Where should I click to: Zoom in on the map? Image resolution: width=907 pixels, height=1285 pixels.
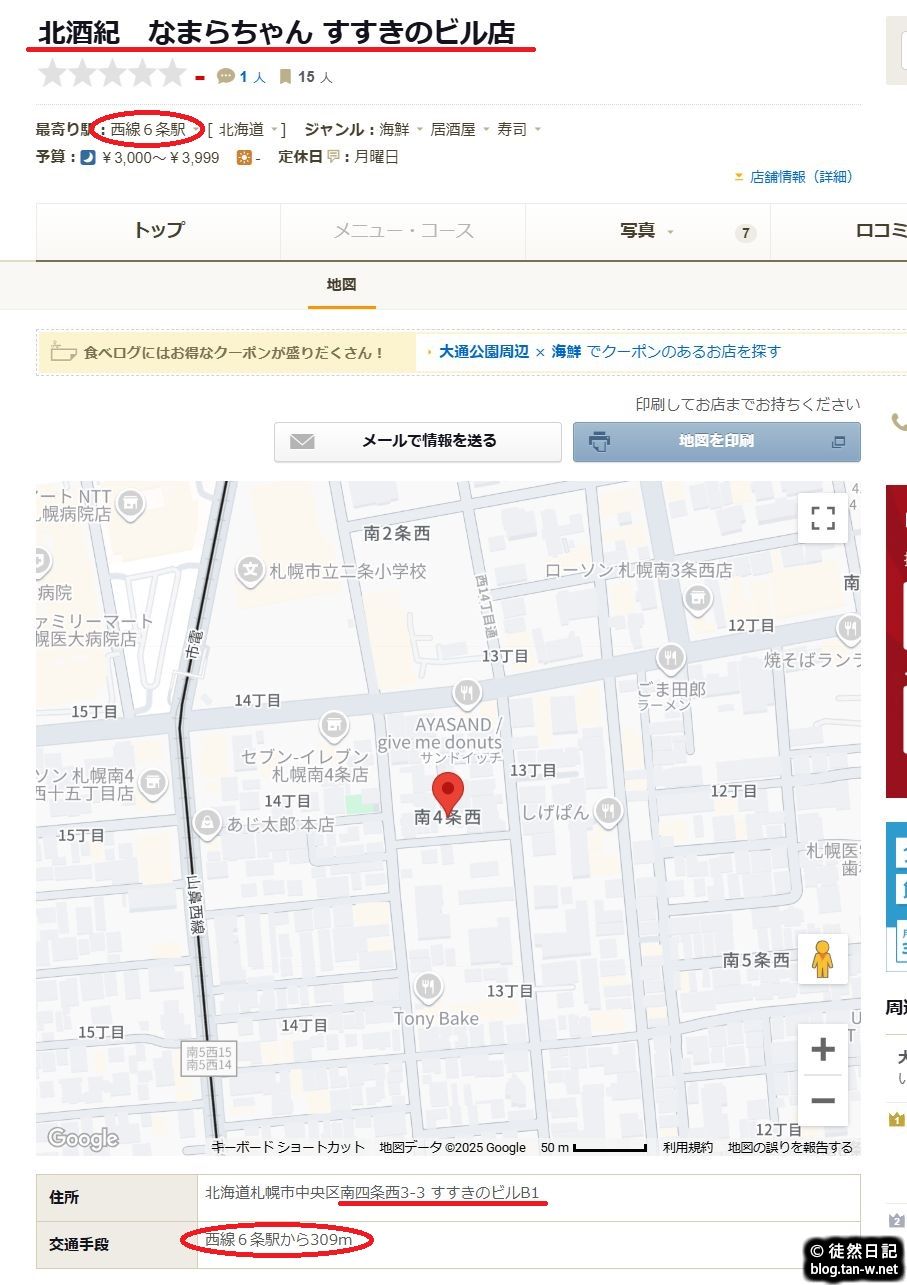click(x=822, y=1050)
